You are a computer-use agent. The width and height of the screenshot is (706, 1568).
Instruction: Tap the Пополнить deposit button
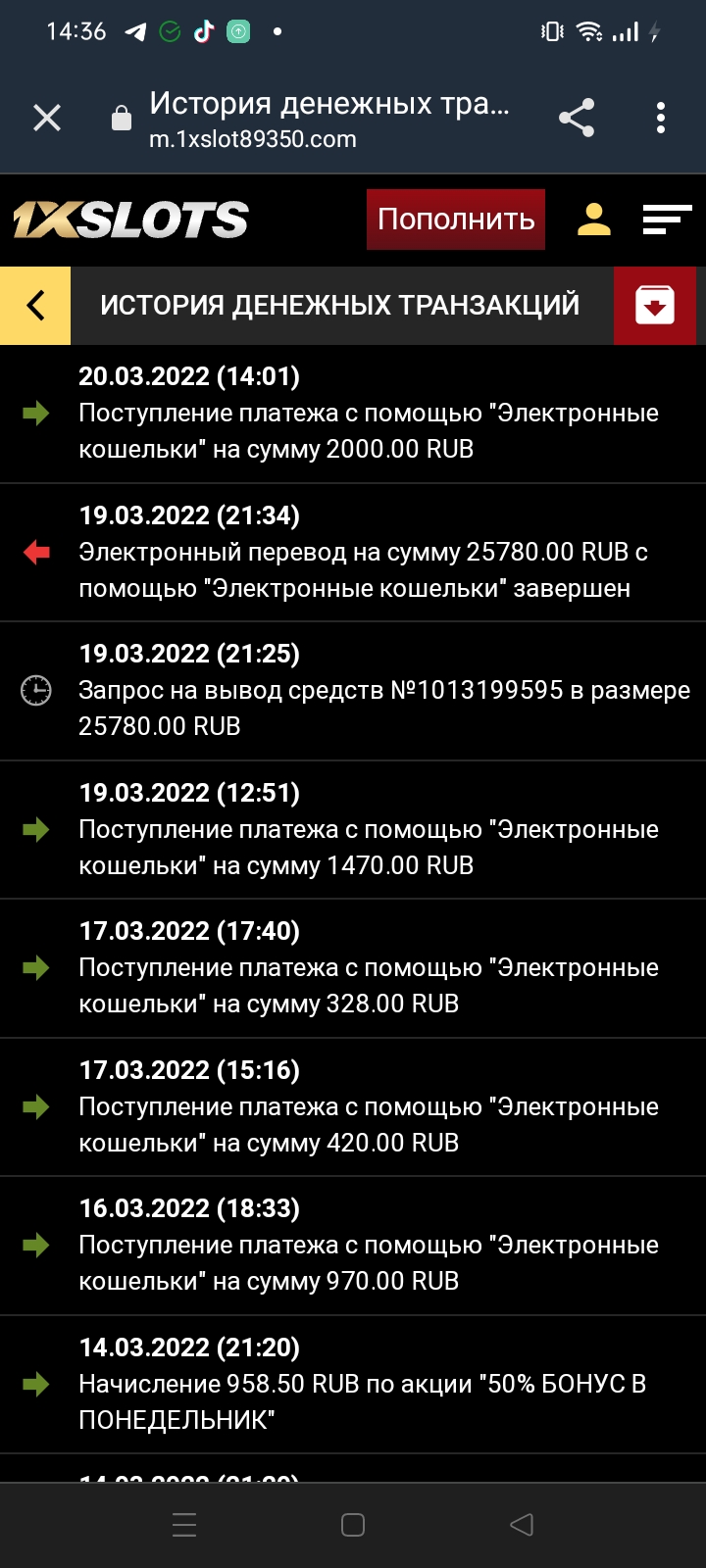[x=456, y=220]
